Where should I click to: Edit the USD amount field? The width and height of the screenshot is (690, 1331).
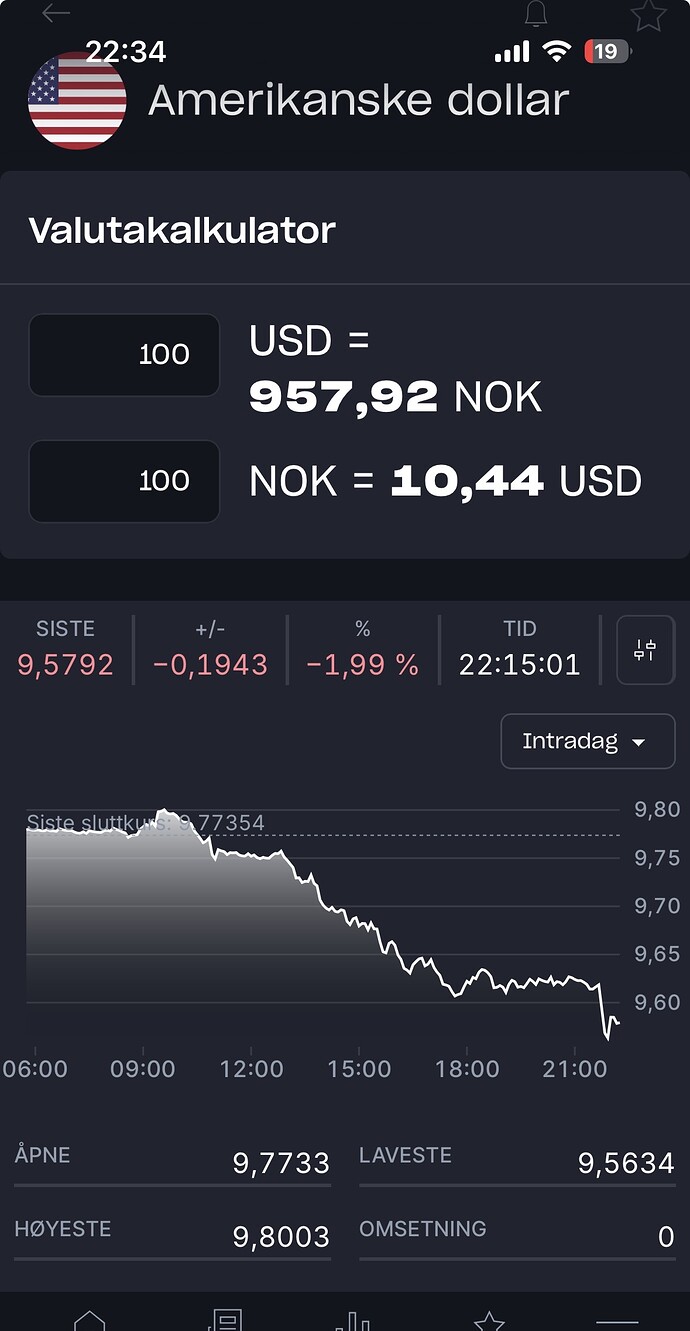pyautogui.click(x=124, y=355)
